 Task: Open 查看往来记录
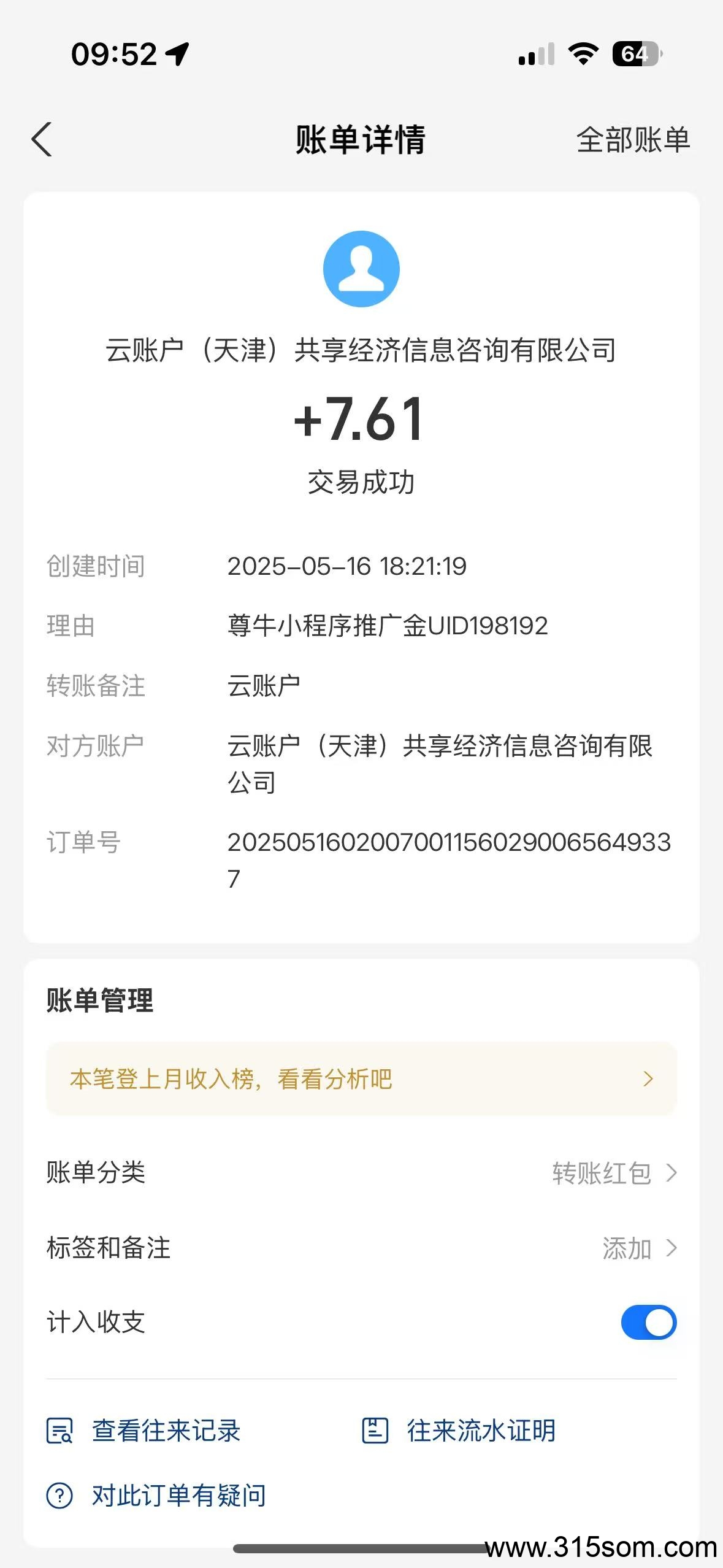click(143, 1431)
